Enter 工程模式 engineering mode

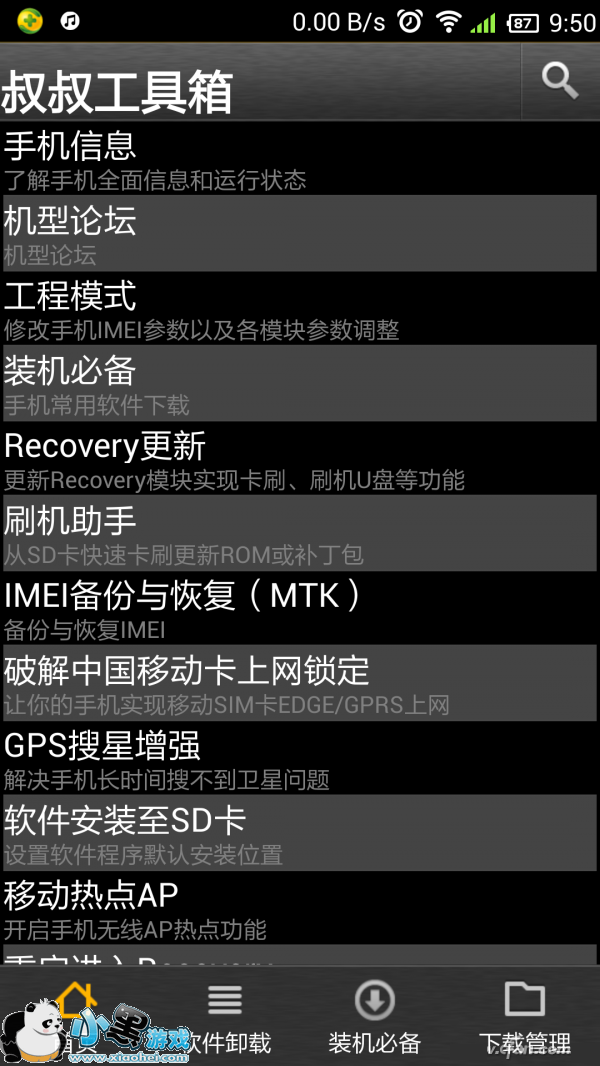pyautogui.click(x=298, y=308)
